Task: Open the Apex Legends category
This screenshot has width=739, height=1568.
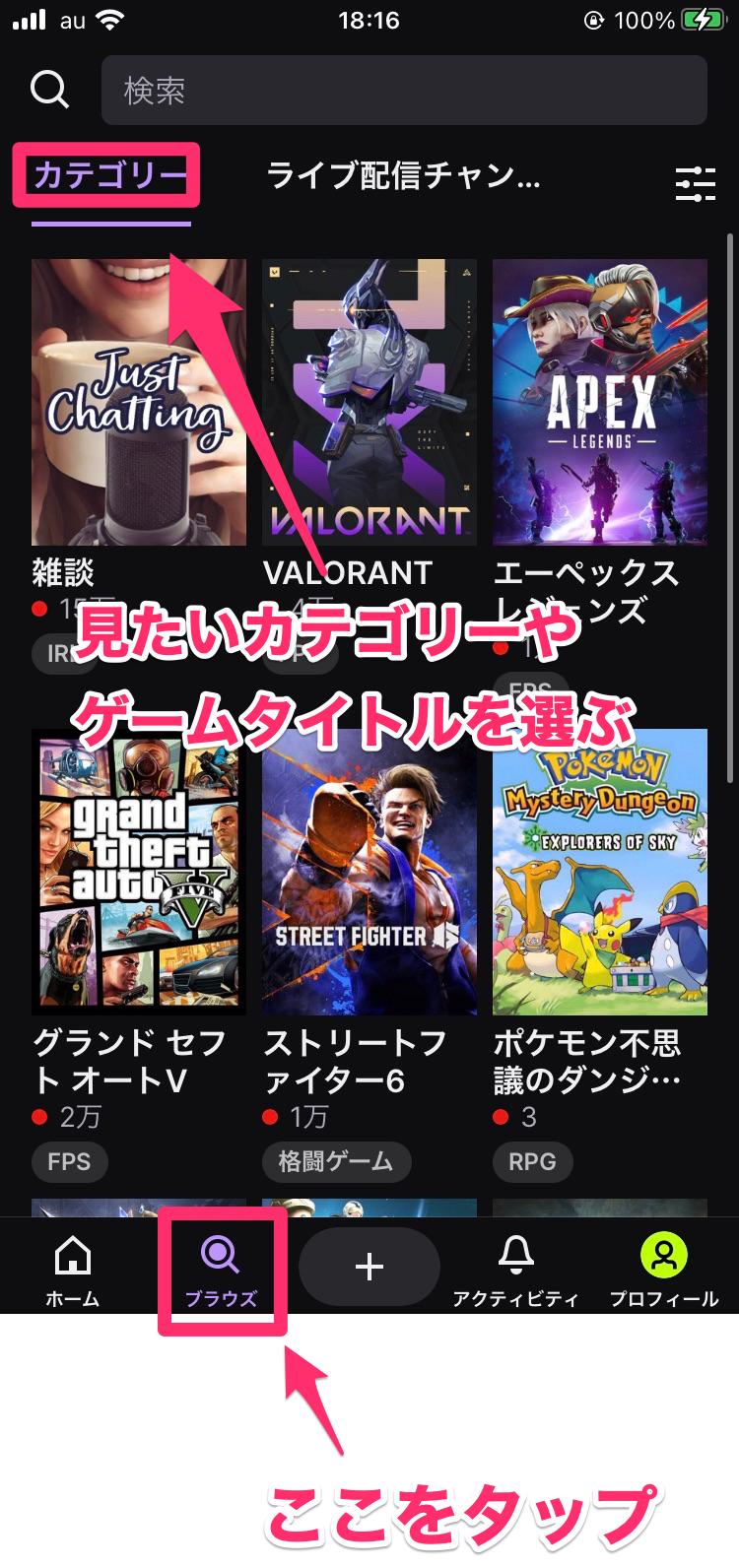Action: point(599,402)
